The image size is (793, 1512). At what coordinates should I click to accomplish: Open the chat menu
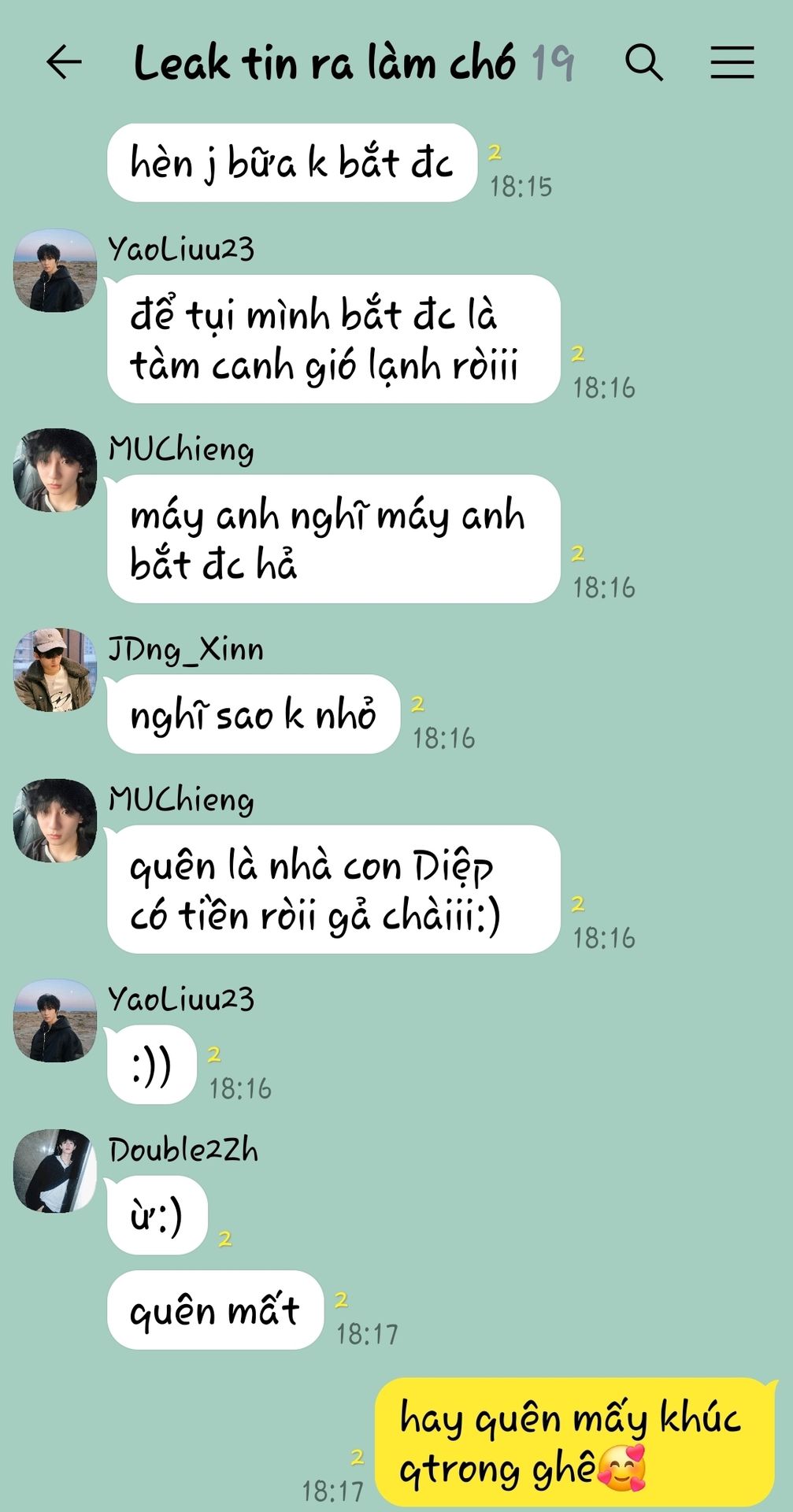[x=732, y=62]
